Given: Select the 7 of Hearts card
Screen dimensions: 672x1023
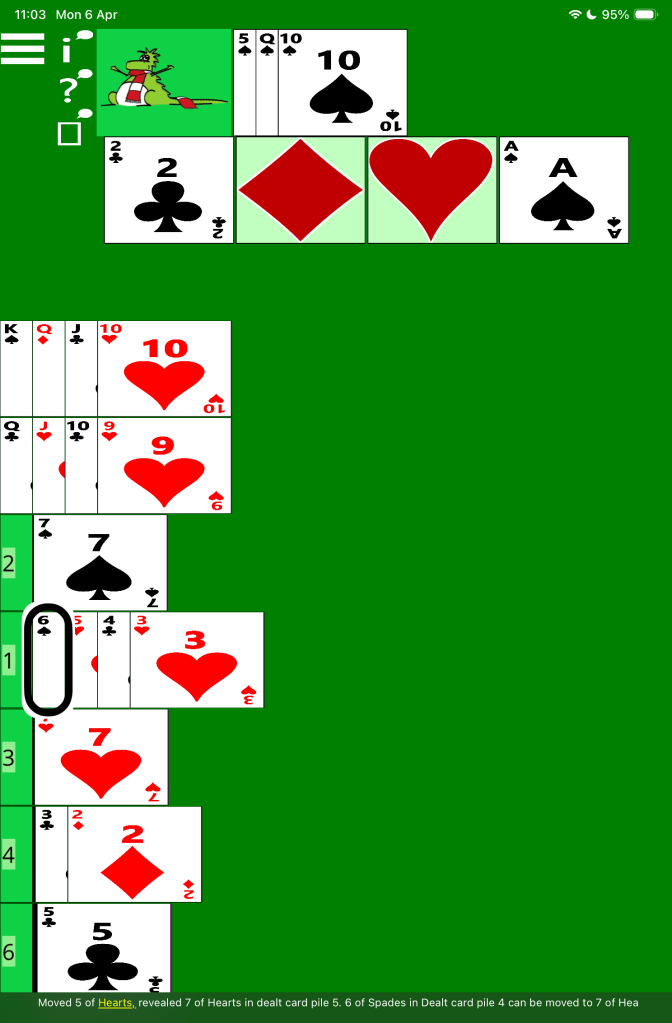Looking at the screenshot, I should pyautogui.click(x=100, y=757).
